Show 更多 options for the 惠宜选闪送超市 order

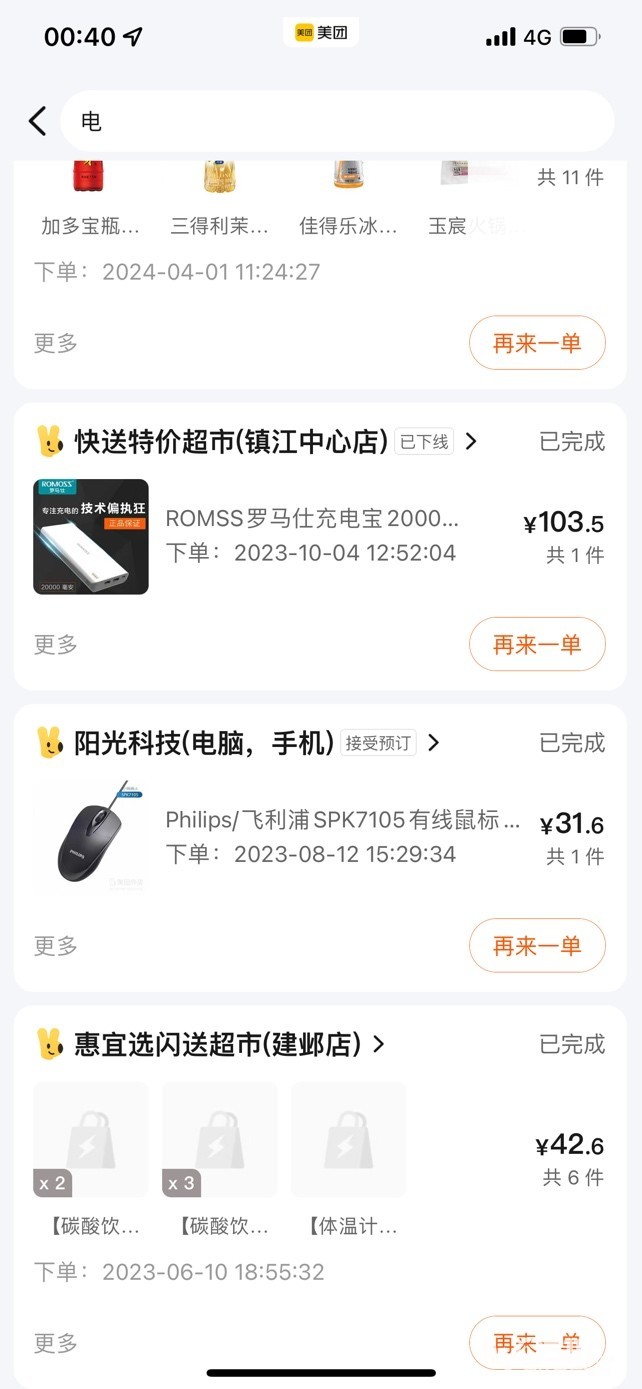click(x=56, y=1343)
